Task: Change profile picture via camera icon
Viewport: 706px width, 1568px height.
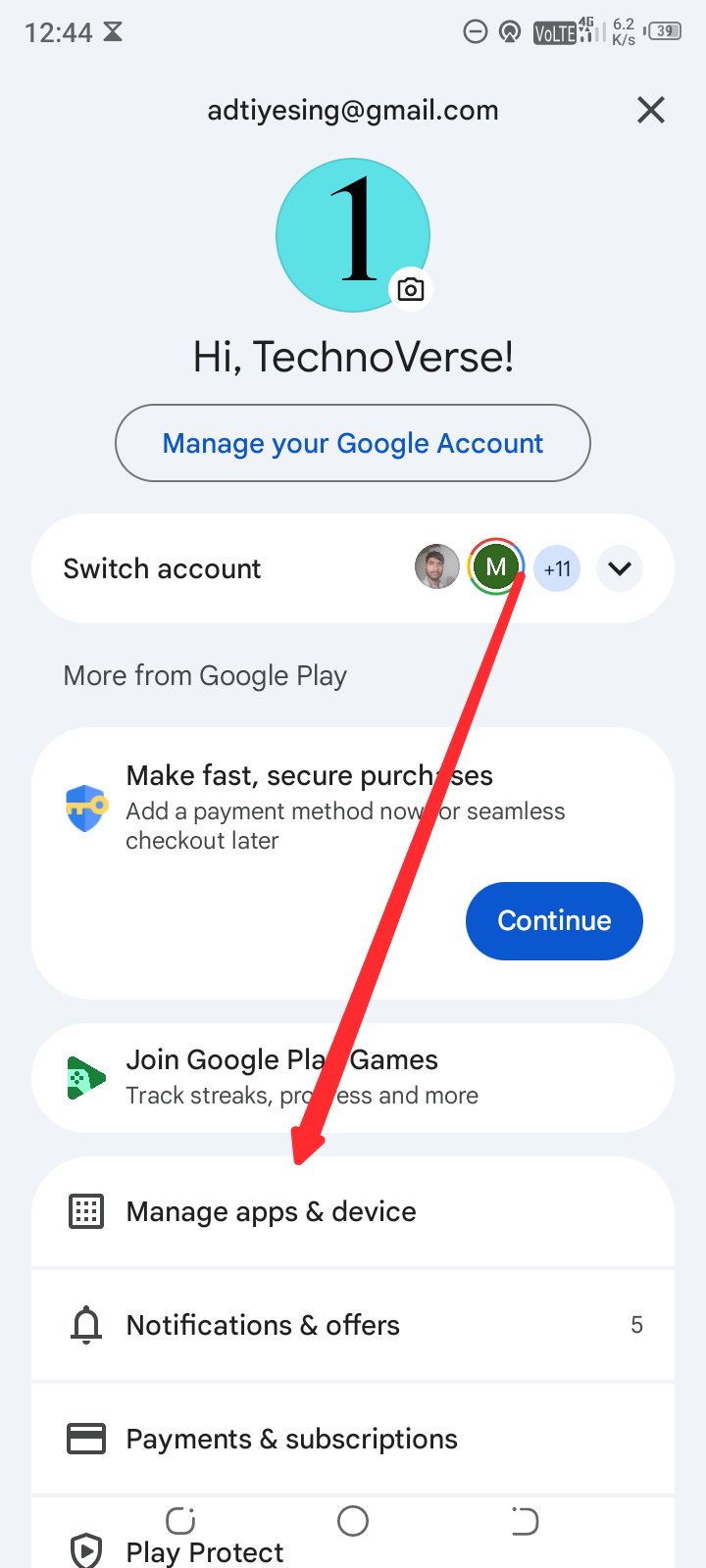Action: pos(411,289)
